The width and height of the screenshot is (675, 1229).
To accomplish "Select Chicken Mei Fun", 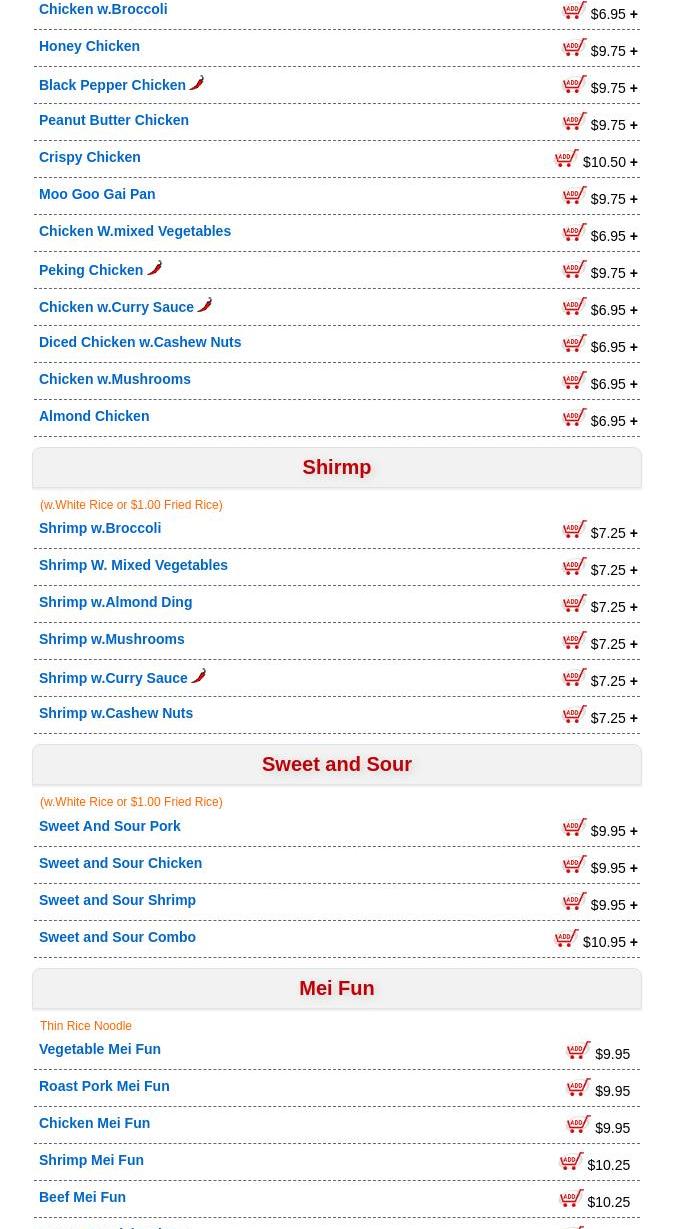I will click(x=94, y=1123).
